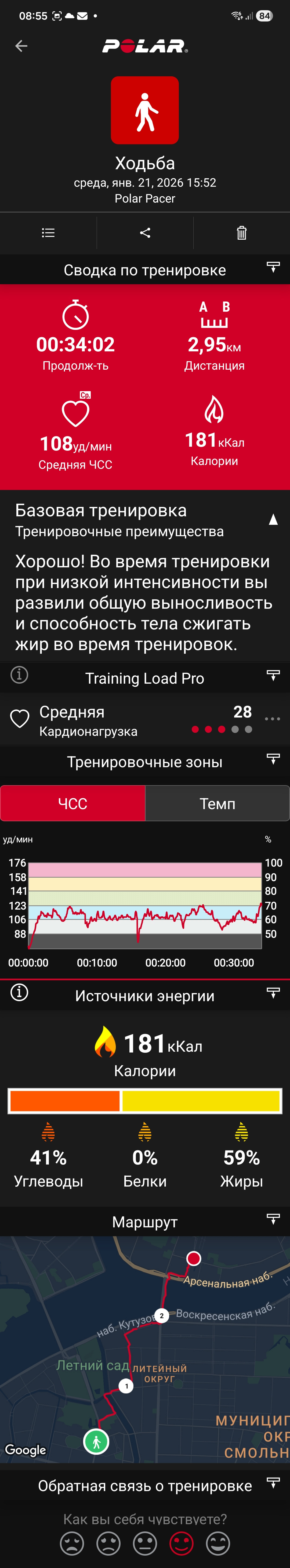Collapse the Базовая тренировка benefits text
Screen dimensions: 290x1568
[x=273, y=519]
